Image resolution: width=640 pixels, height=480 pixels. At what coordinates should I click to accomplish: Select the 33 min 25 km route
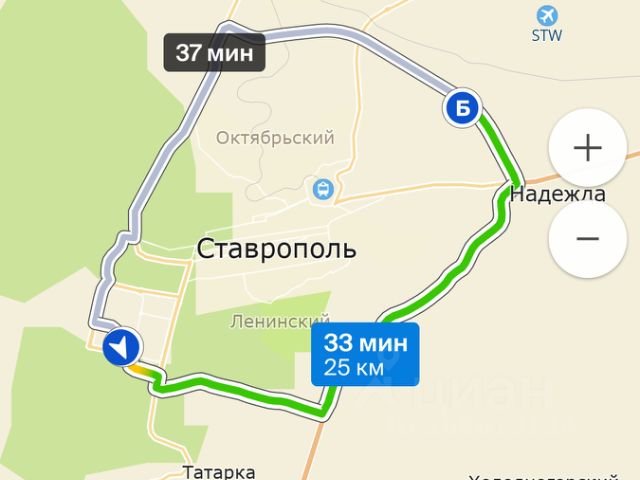365,355
